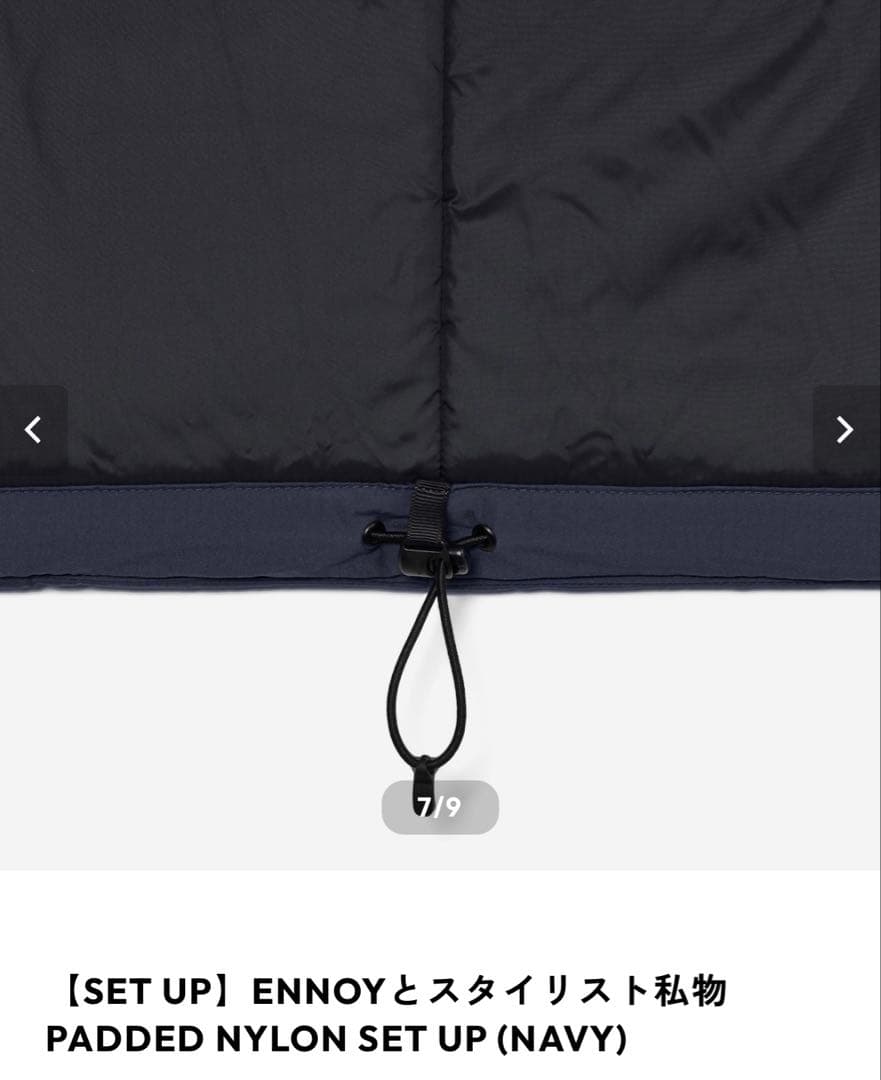Click the jacket product photo
This screenshot has height=1080, width=881.
click(440, 300)
